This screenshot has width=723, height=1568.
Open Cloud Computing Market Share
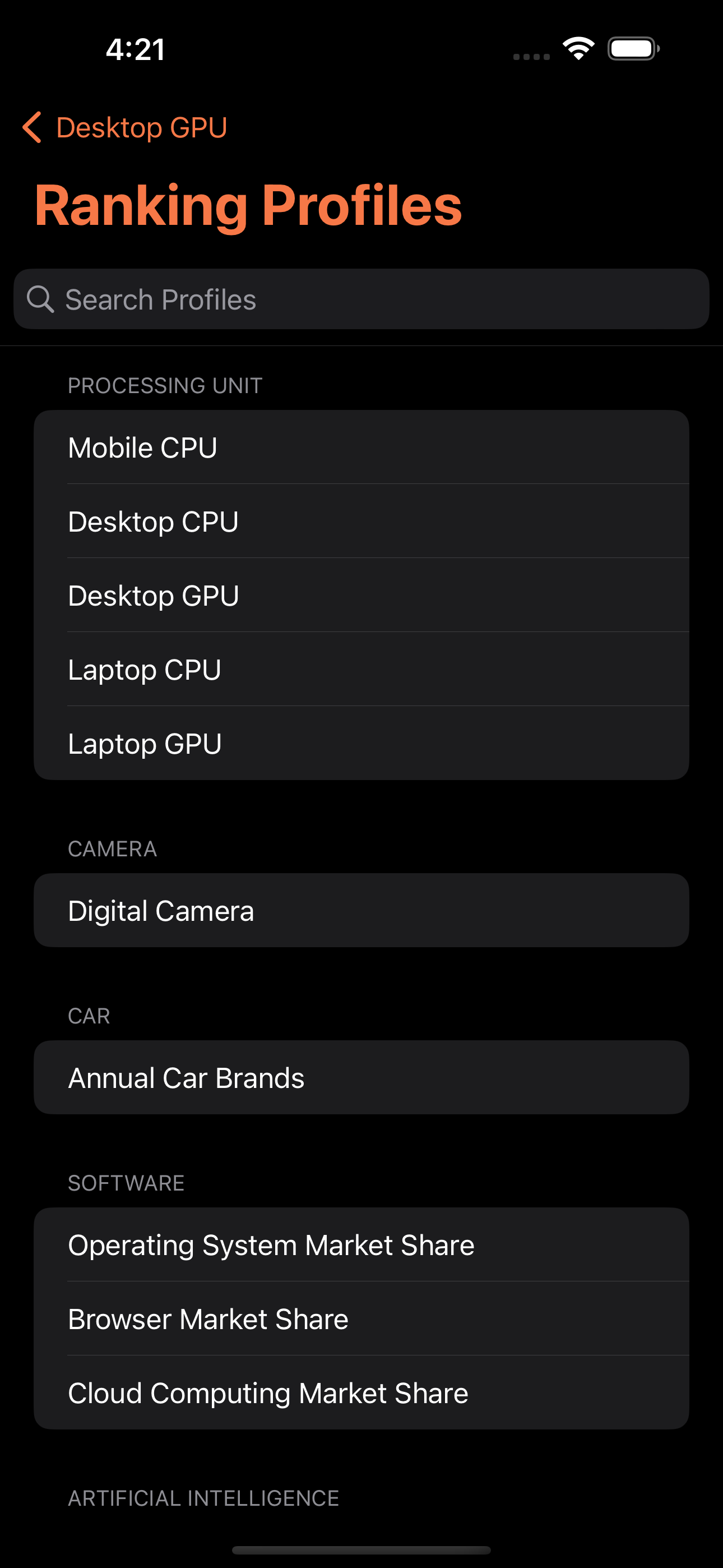[x=361, y=1392]
